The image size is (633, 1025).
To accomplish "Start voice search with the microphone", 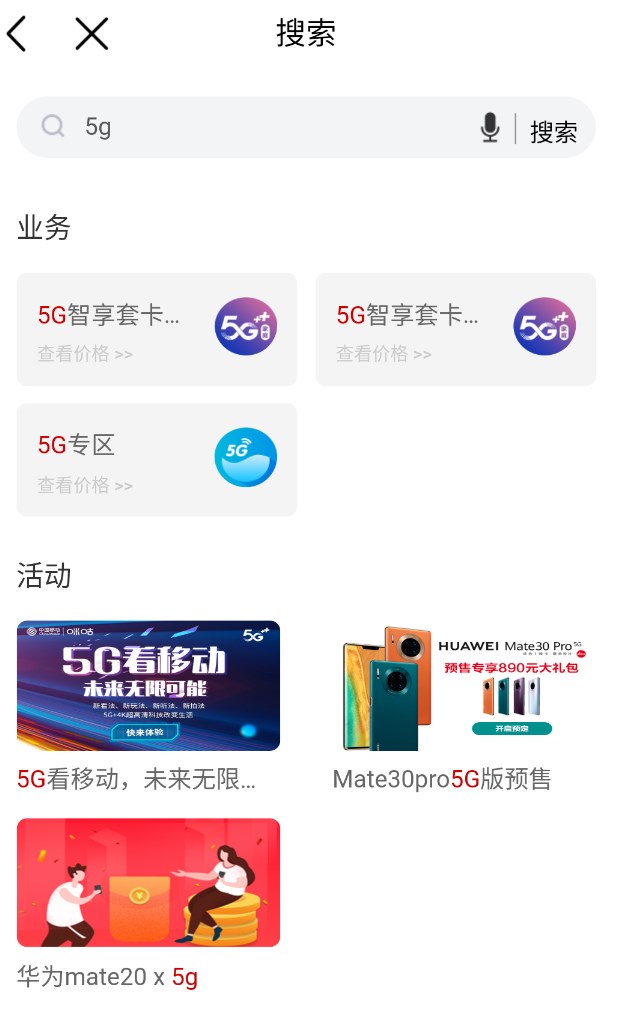I will 489,128.
